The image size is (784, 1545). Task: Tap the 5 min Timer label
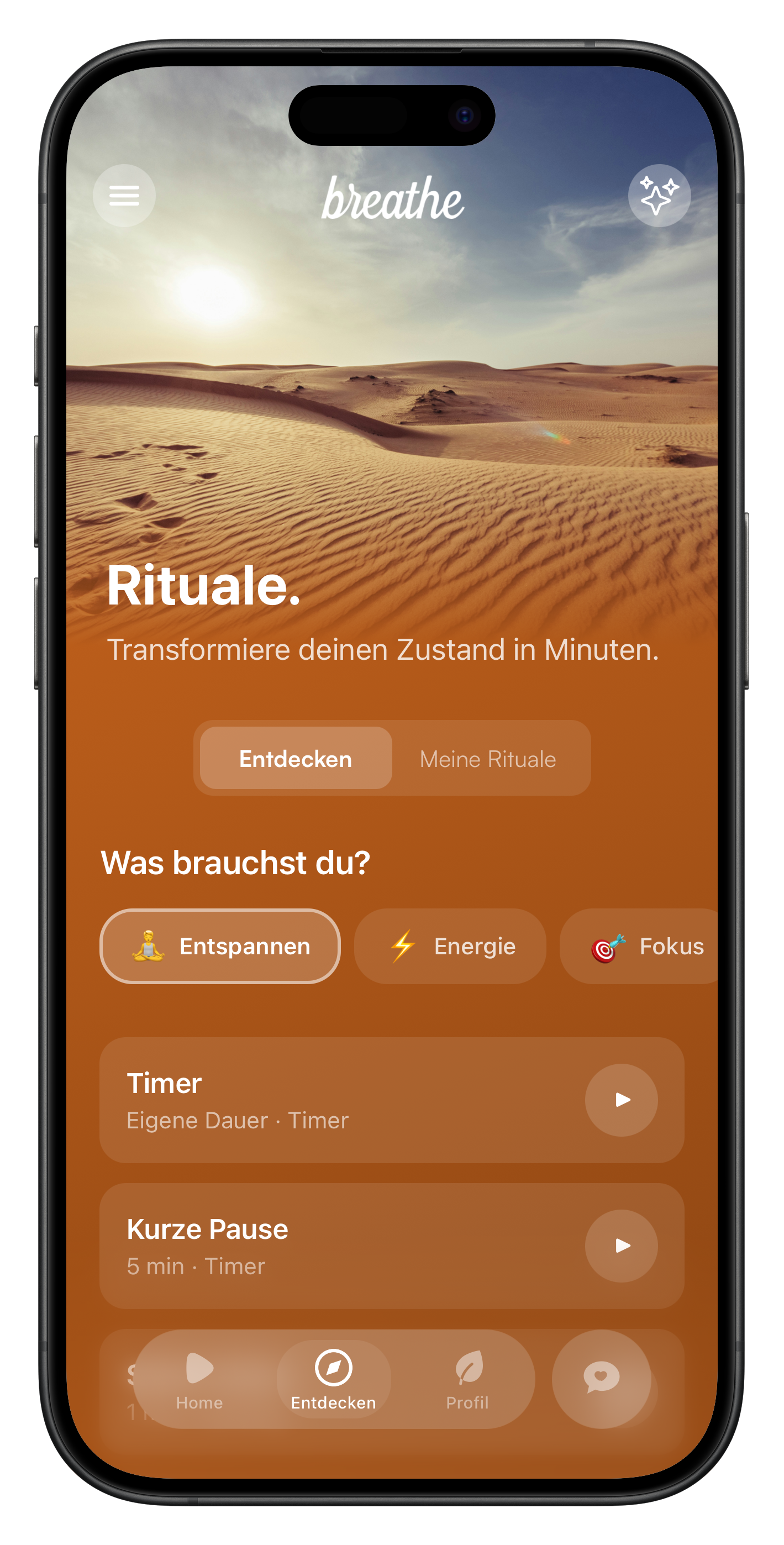point(196,1267)
